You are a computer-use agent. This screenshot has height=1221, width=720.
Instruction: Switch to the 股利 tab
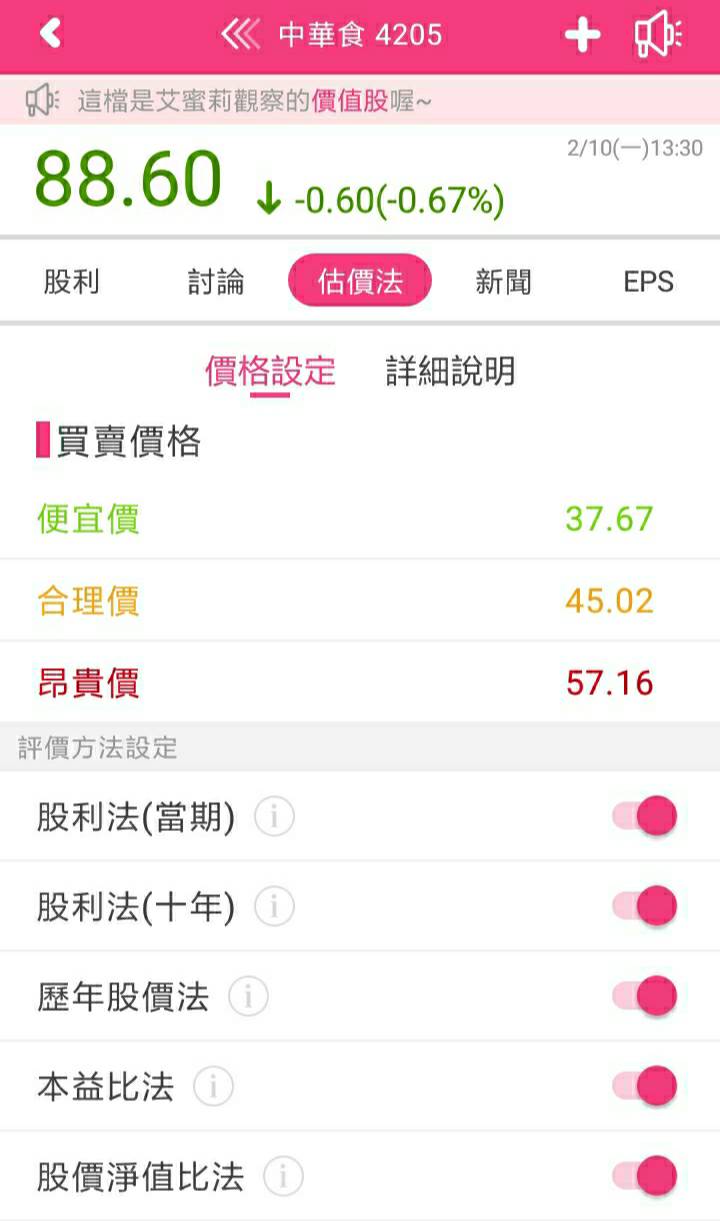pos(71,282)
